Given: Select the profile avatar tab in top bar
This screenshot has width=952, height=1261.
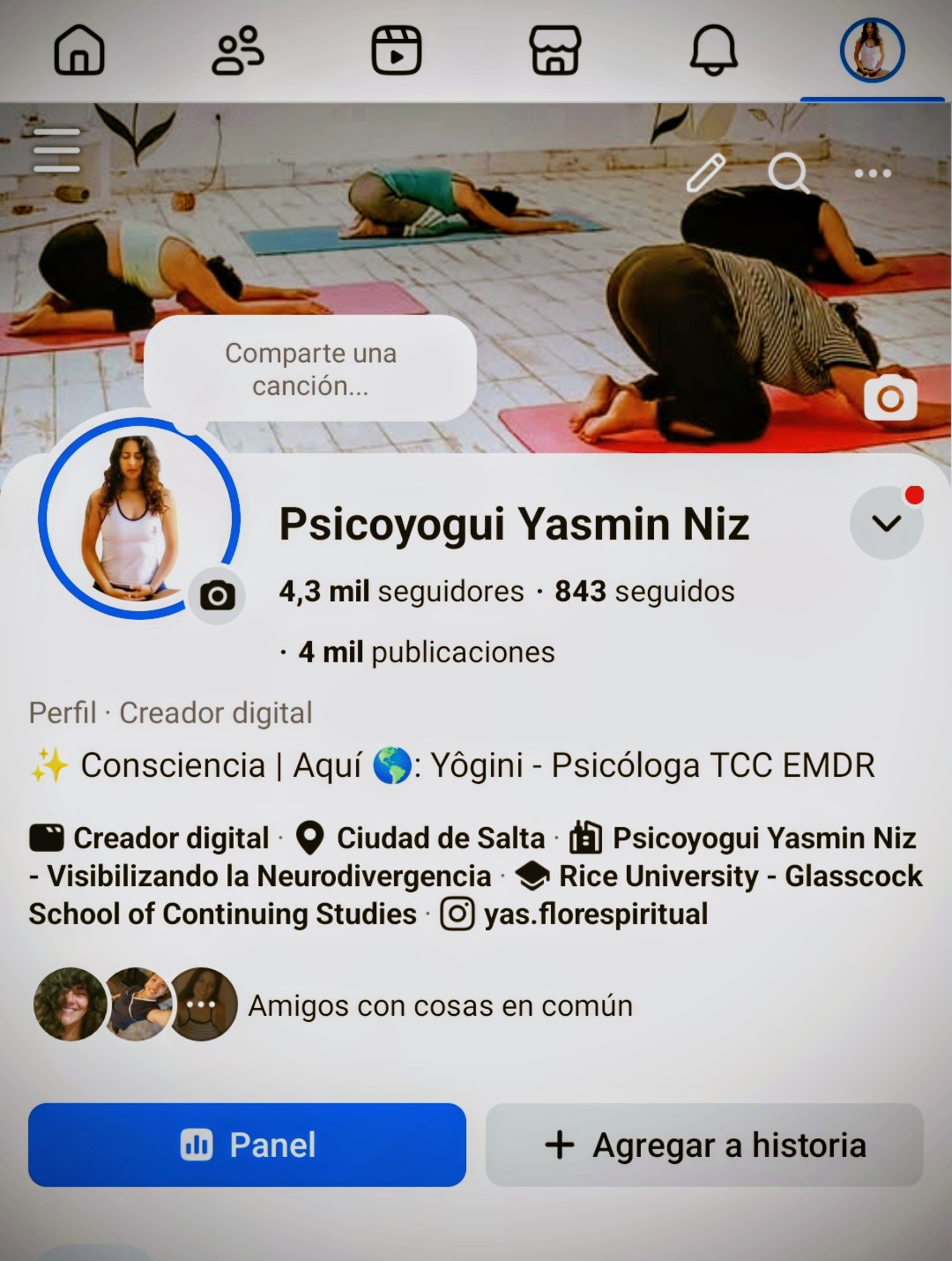Looking at the screenshot, I should 872,50.
